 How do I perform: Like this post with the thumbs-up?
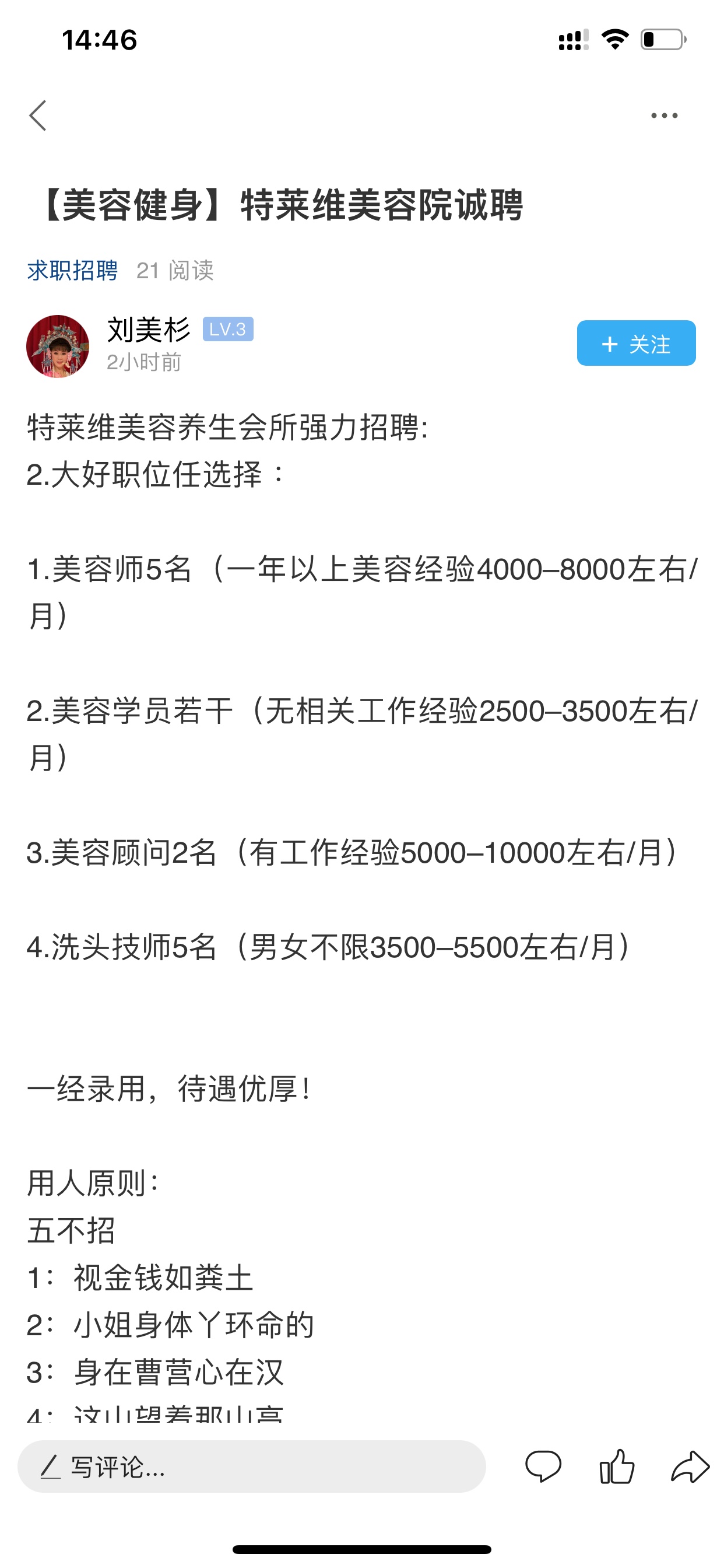(x=616, y=1466)
